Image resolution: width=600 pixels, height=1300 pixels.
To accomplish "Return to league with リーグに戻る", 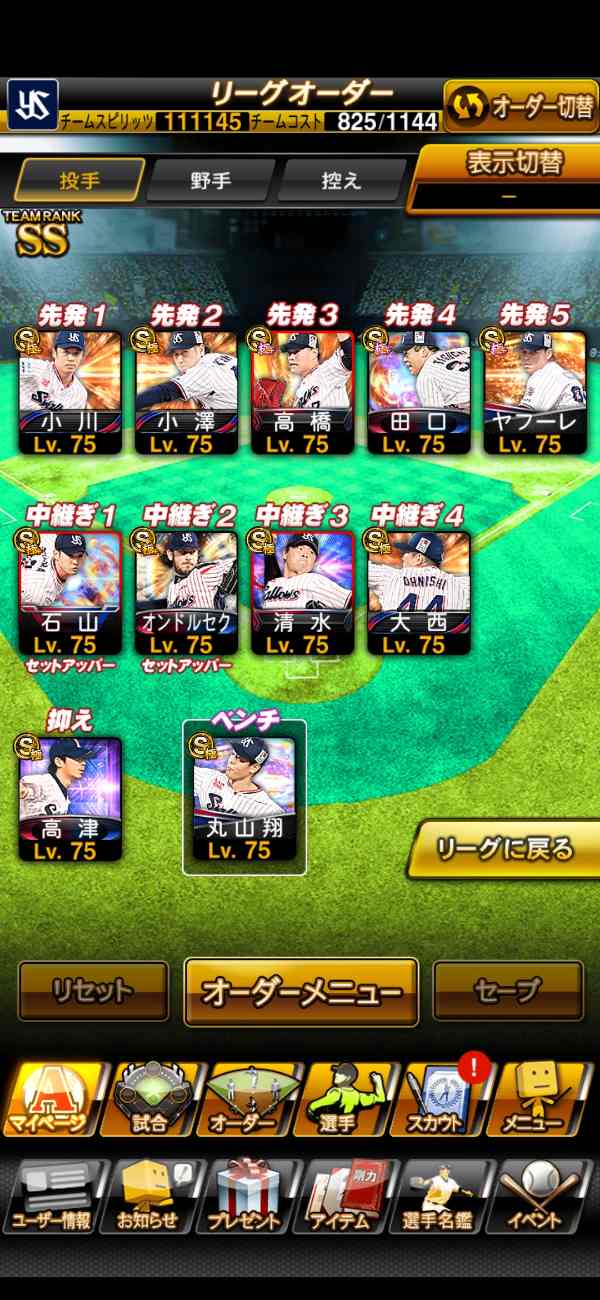I will [x=504, y=850].
